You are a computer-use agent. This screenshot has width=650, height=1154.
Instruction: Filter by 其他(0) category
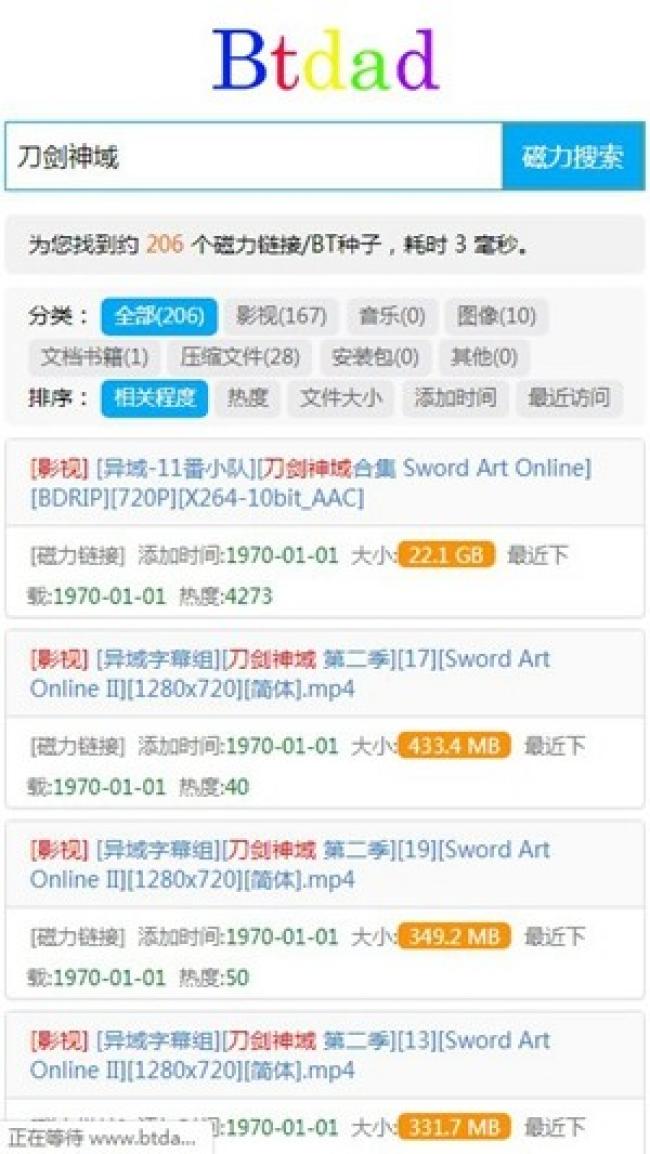pyautogui.click(x=484, y=357)
